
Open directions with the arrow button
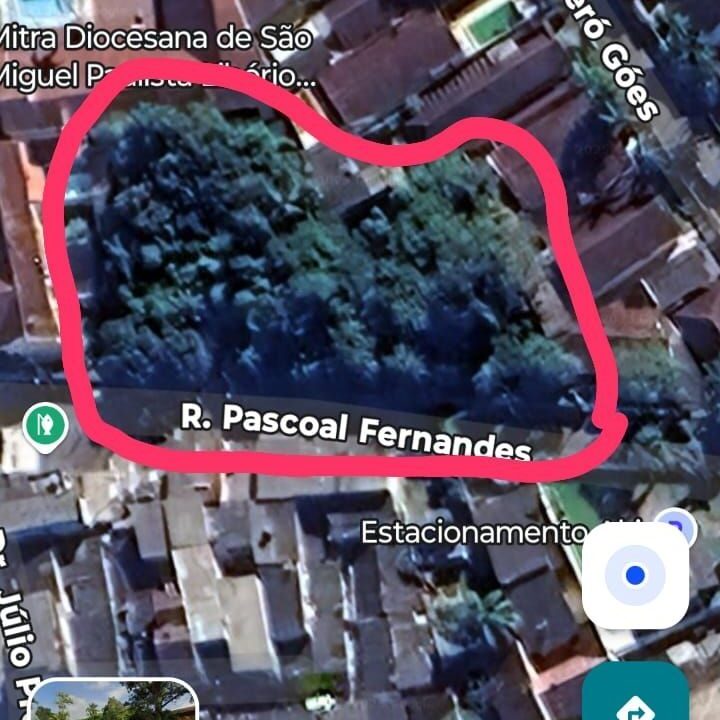click(634, 697)
